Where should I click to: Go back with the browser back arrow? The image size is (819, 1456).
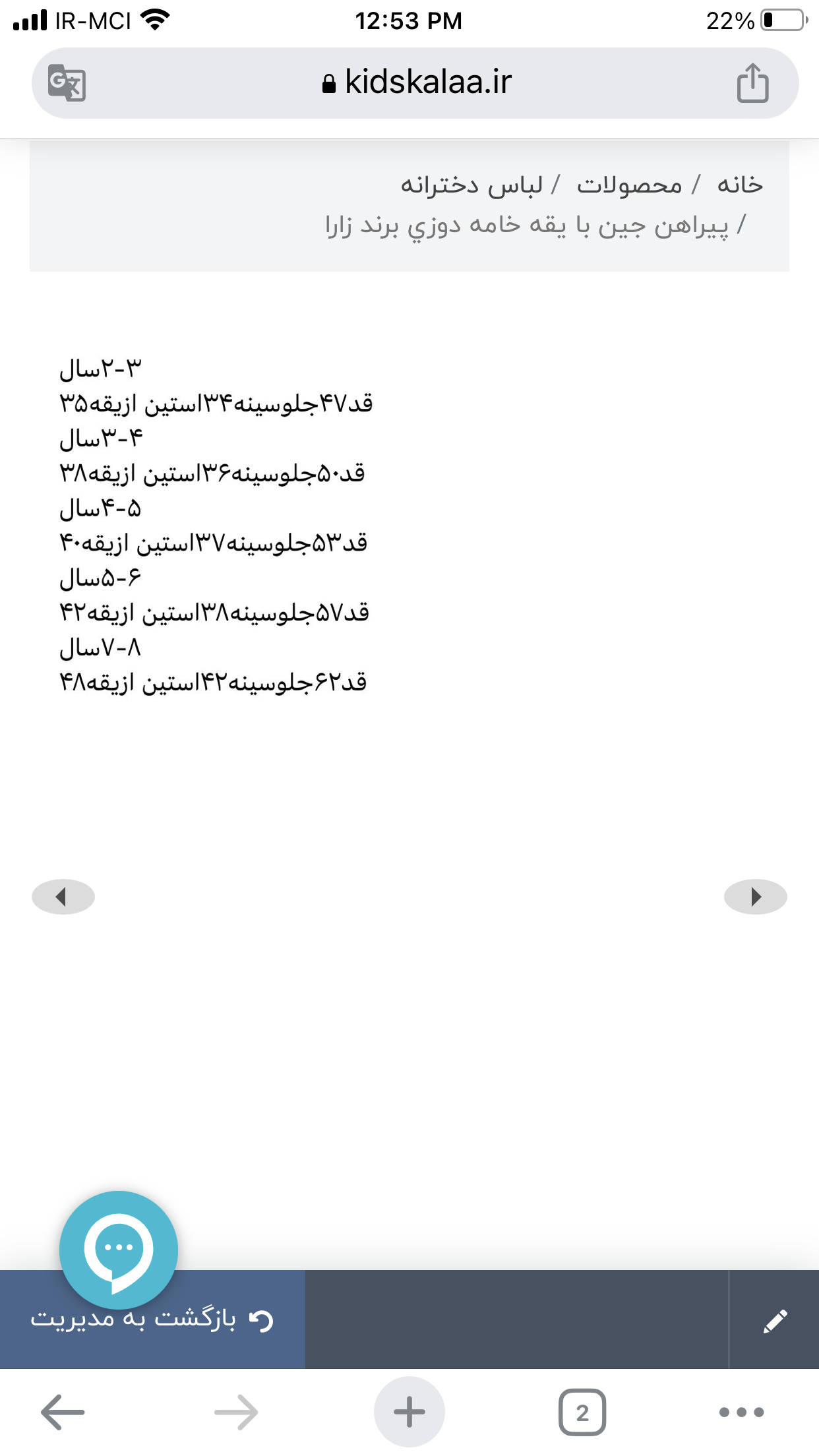coord(63,1412)
